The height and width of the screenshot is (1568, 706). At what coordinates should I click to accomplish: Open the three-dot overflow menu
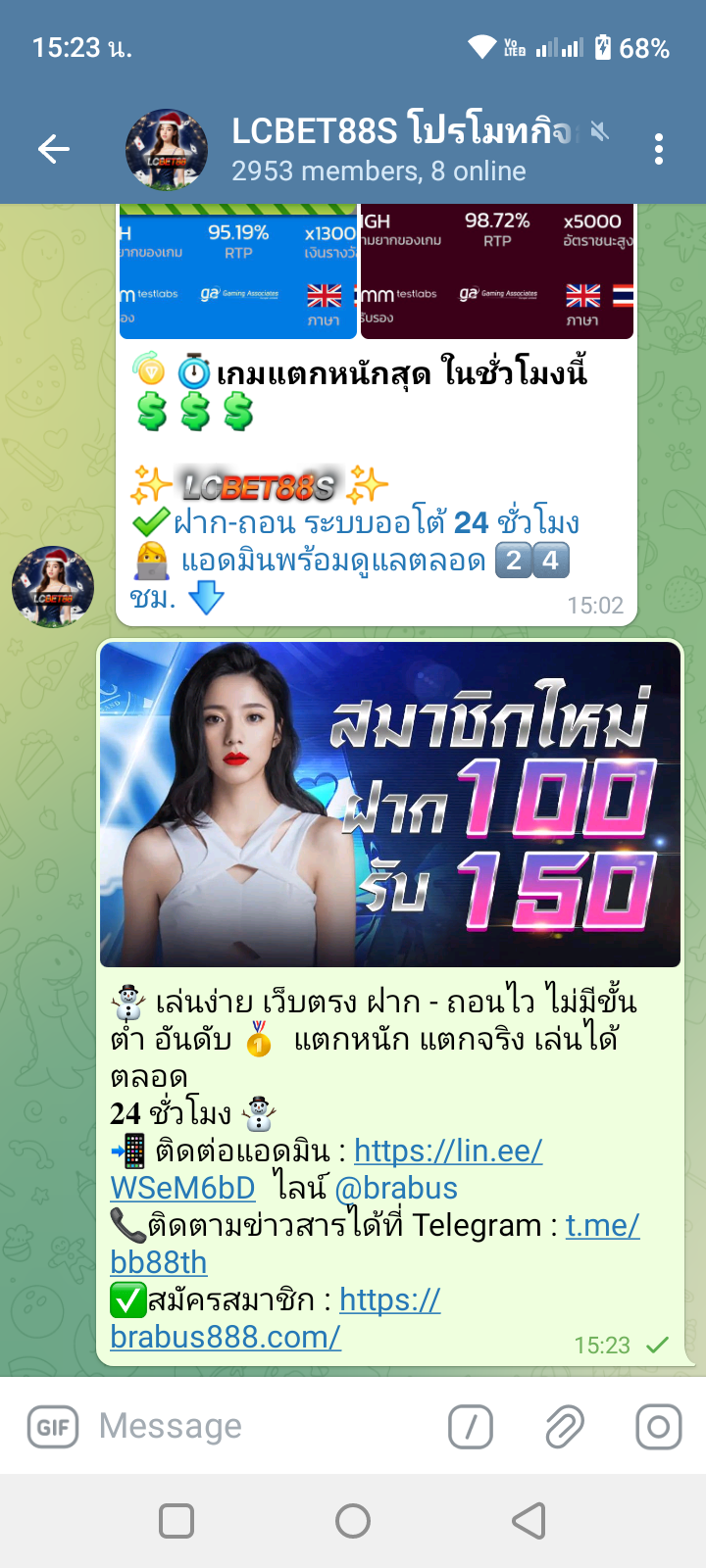point(658,149)
